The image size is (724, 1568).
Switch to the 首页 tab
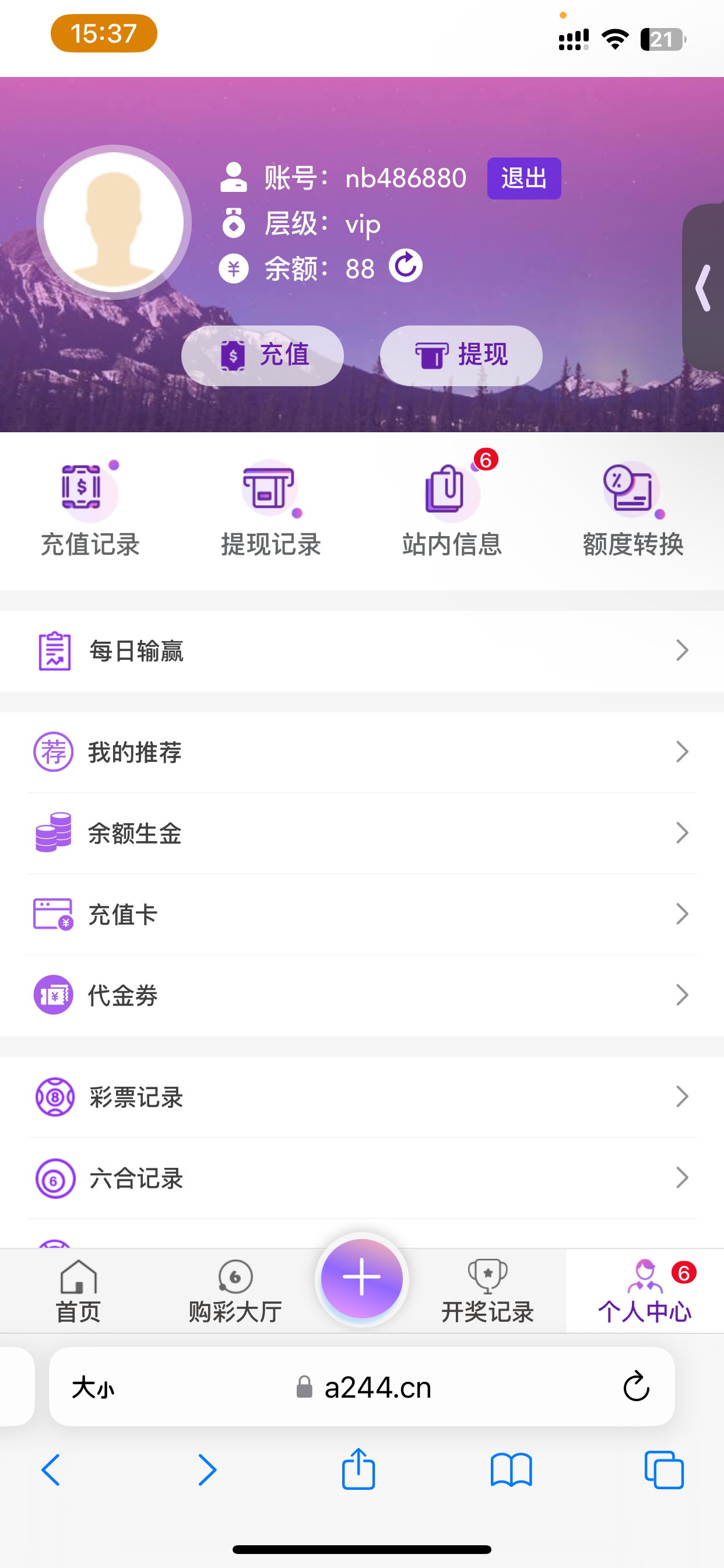(x=79, y=1291)
